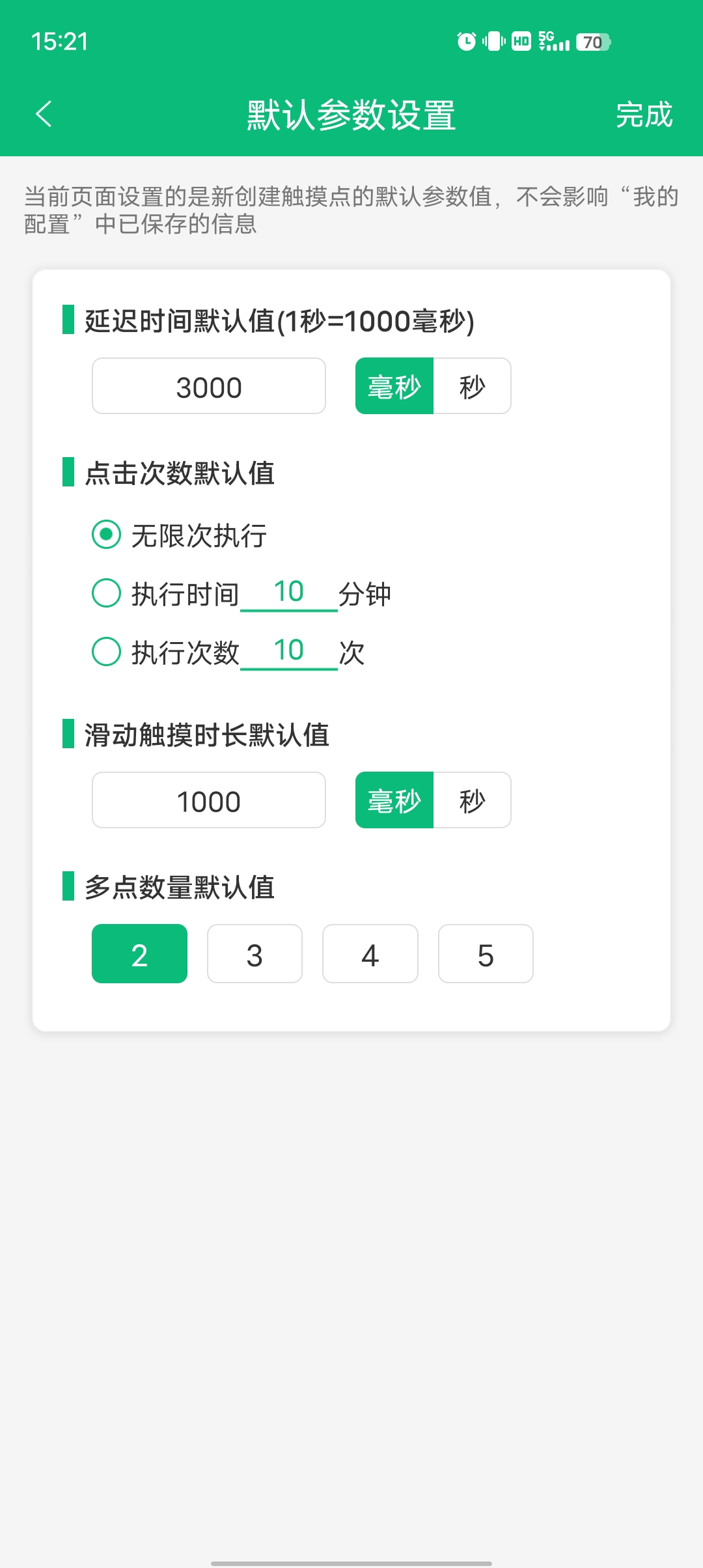This screenshot has height=1568, width=703.
Task: Edit the swipe duration field showing 1000
Action: [209, 800]
